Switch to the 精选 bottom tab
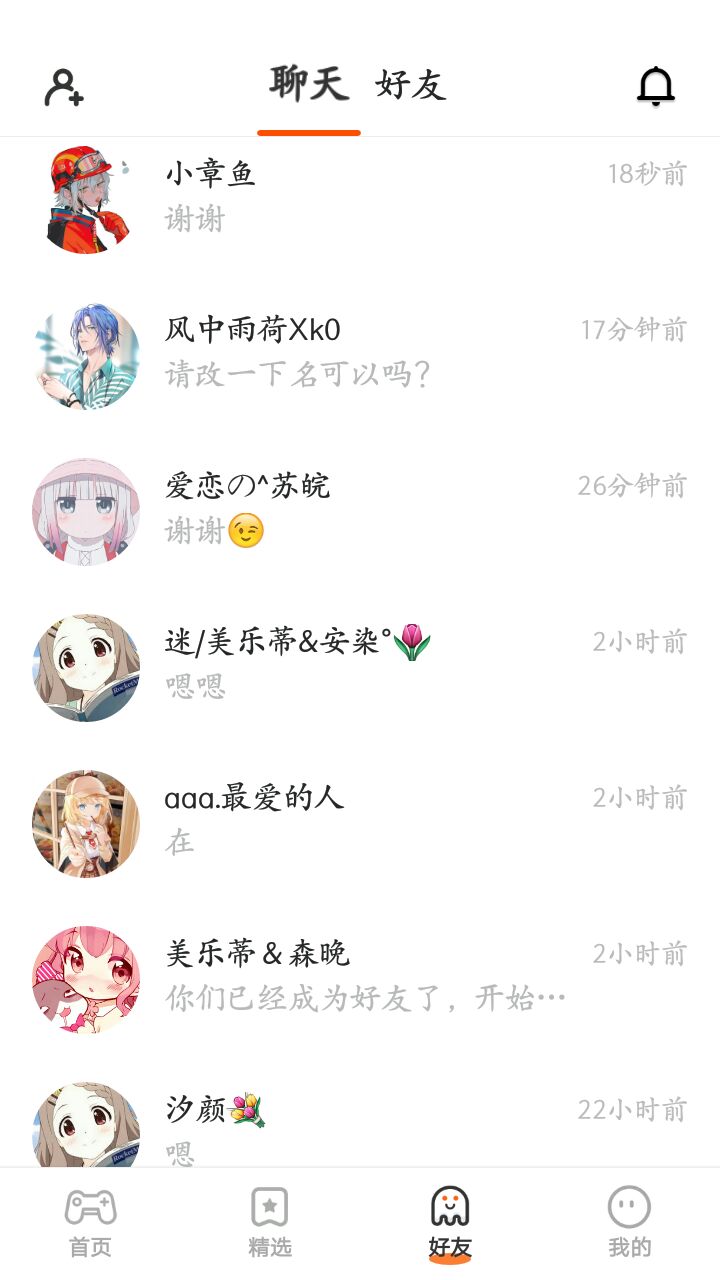The height and width of the screenshot is (1280, 720). pyautogui.click(x=270, y=1222)
